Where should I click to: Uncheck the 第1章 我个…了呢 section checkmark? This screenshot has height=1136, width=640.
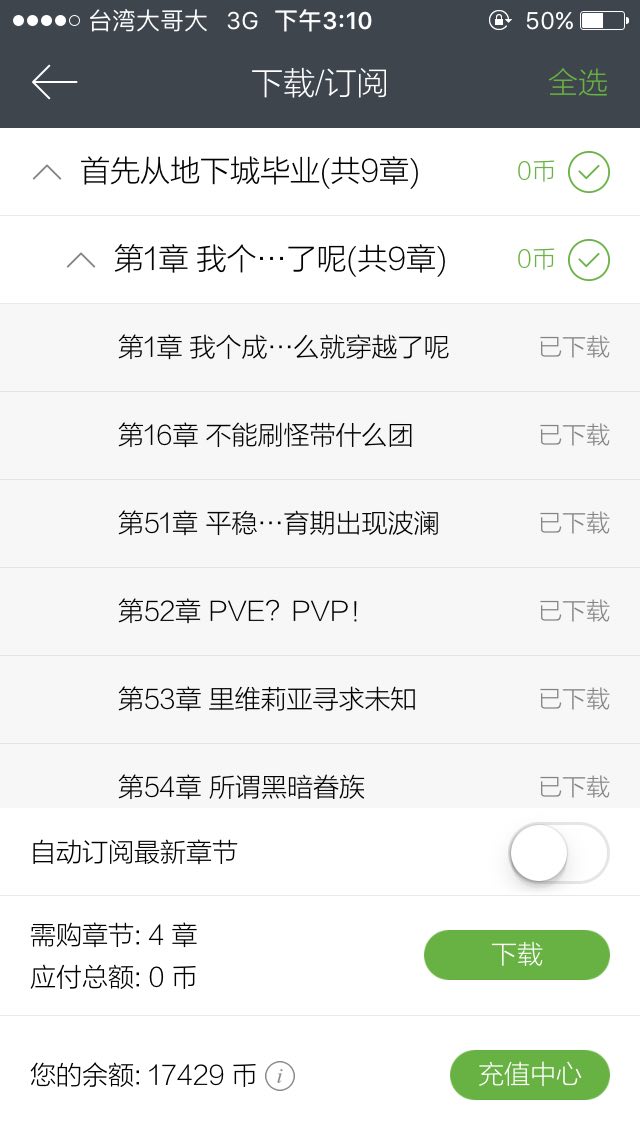(x=588, y=260)
